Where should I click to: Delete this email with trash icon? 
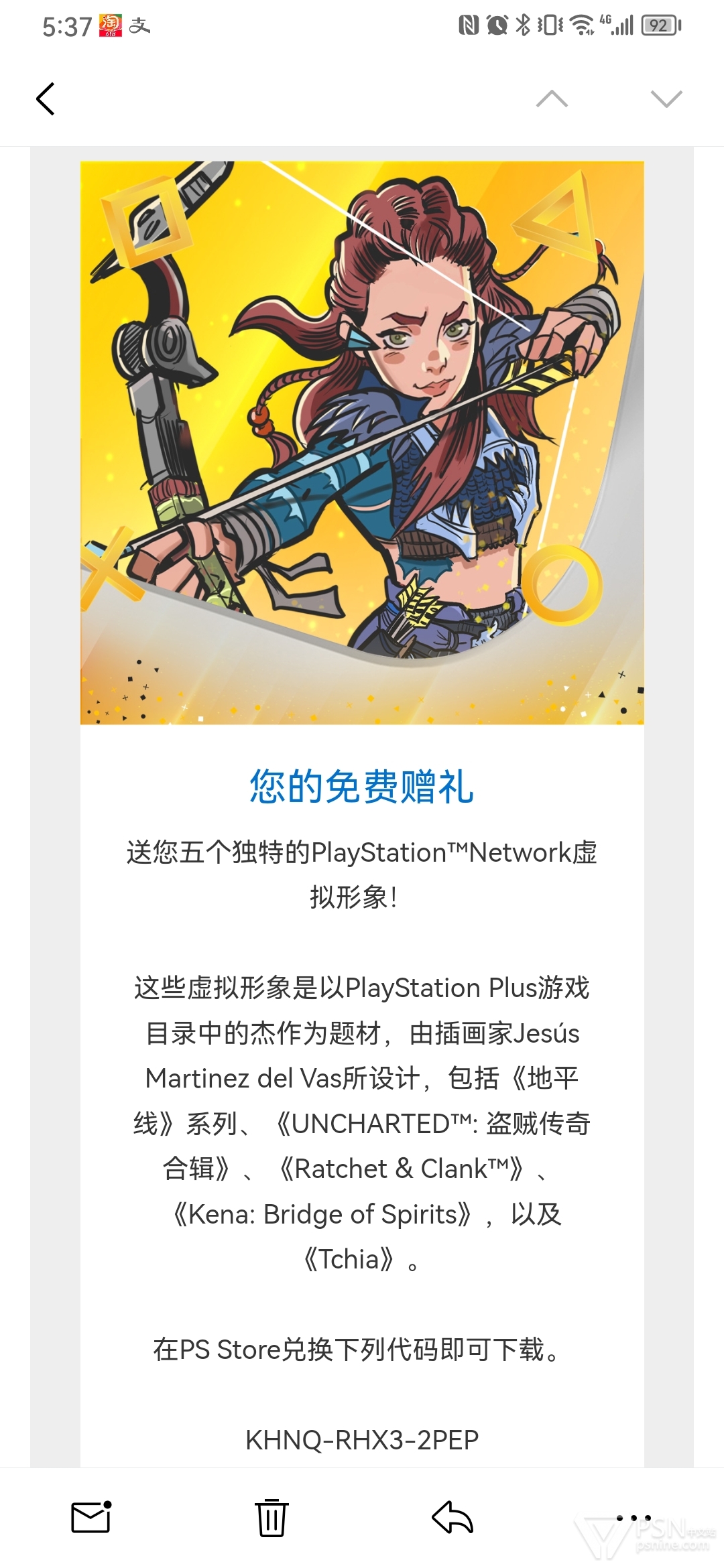271,1517
